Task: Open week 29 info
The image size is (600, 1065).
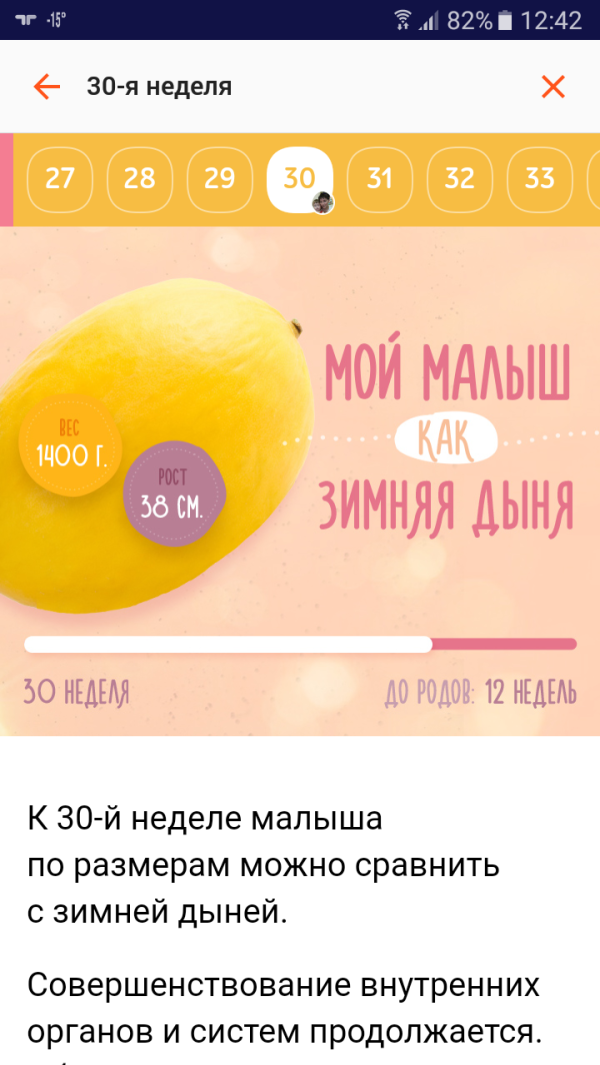Action: point(219,179)
